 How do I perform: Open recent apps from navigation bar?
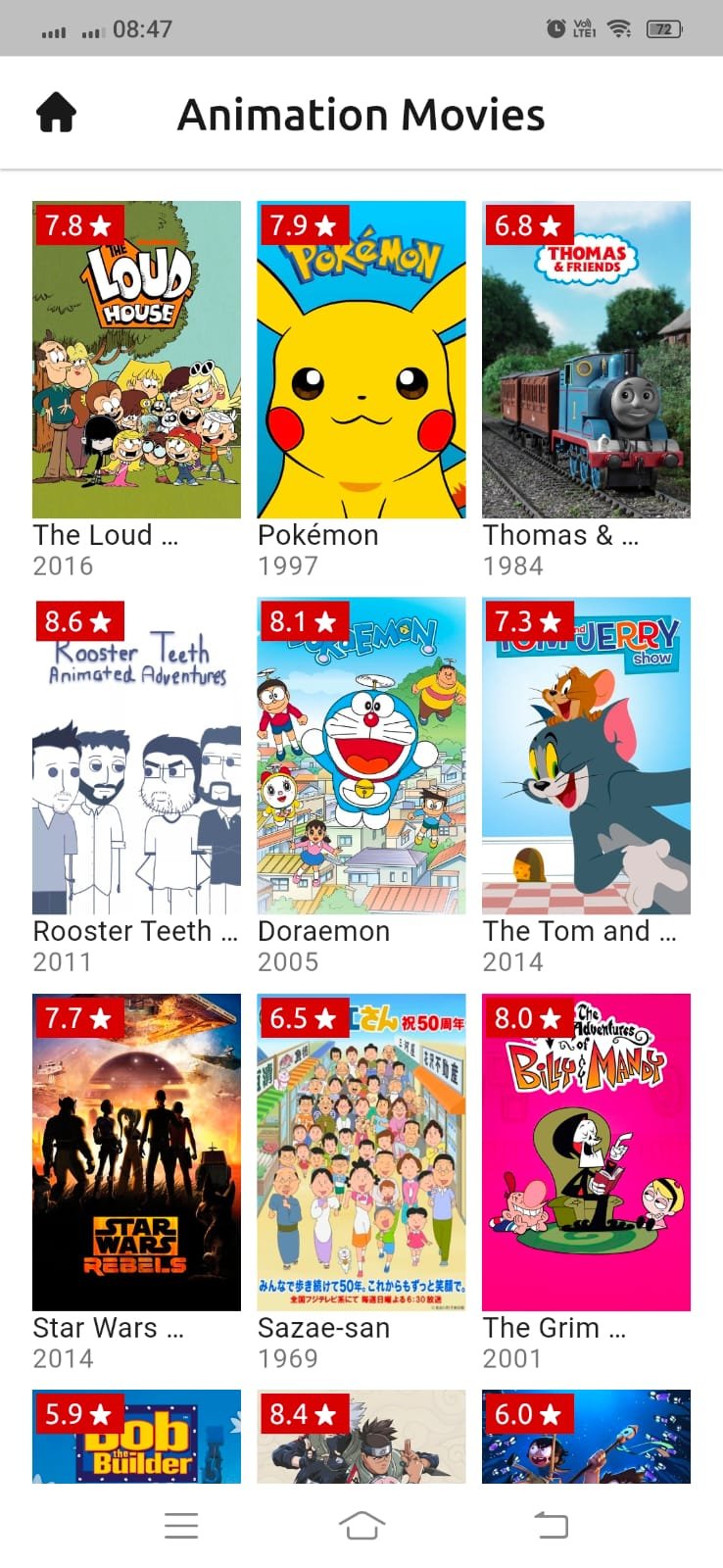[x=181, y=1525]
